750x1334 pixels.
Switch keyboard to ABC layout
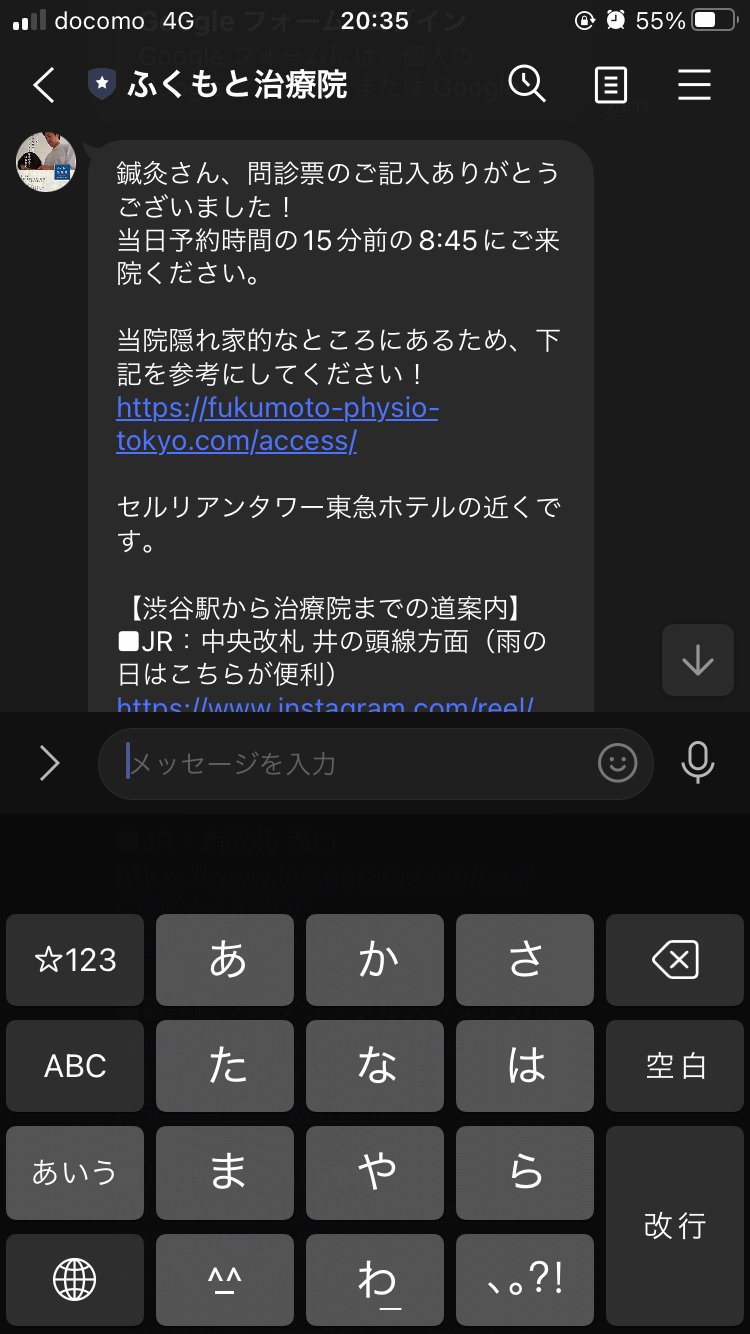(x=75, y=1066)
